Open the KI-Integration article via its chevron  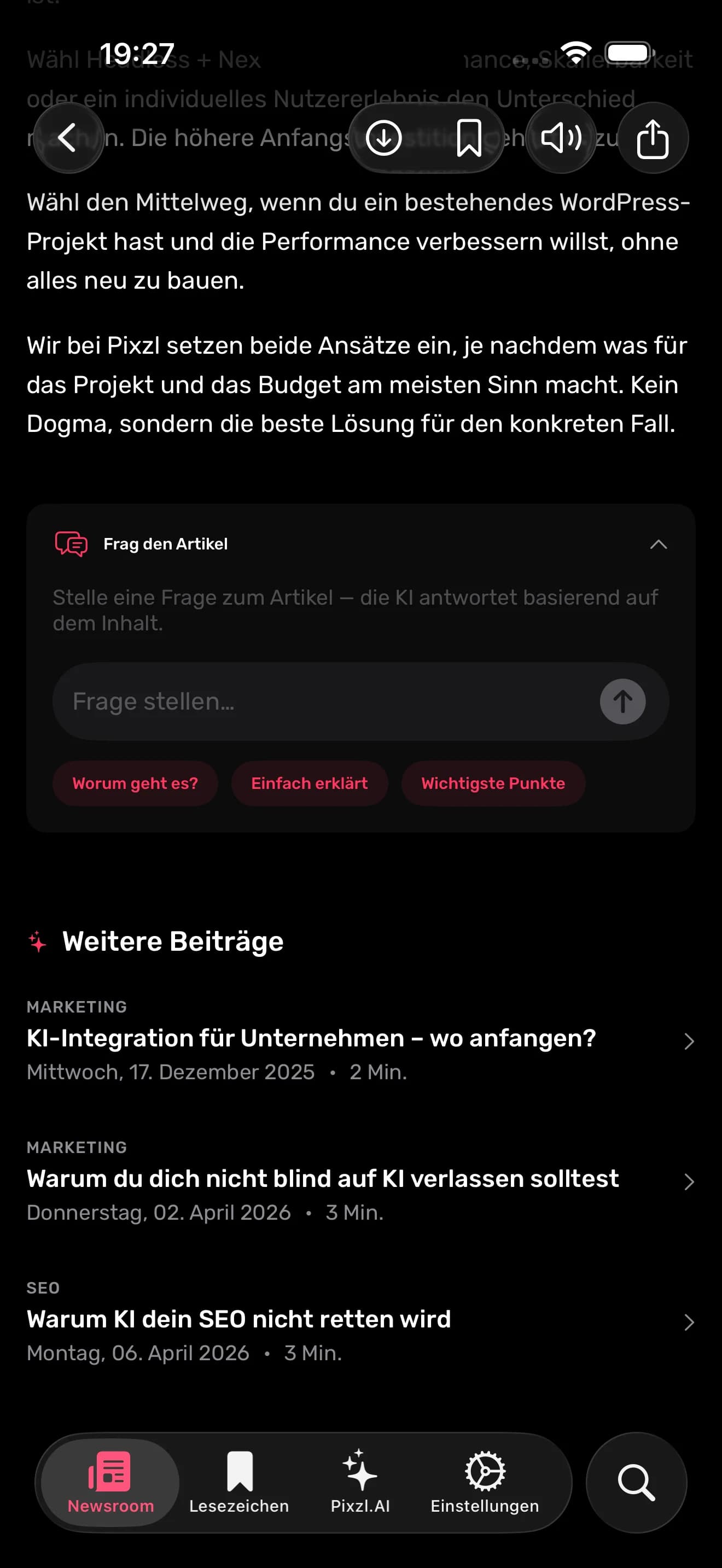pos(688,1041)
